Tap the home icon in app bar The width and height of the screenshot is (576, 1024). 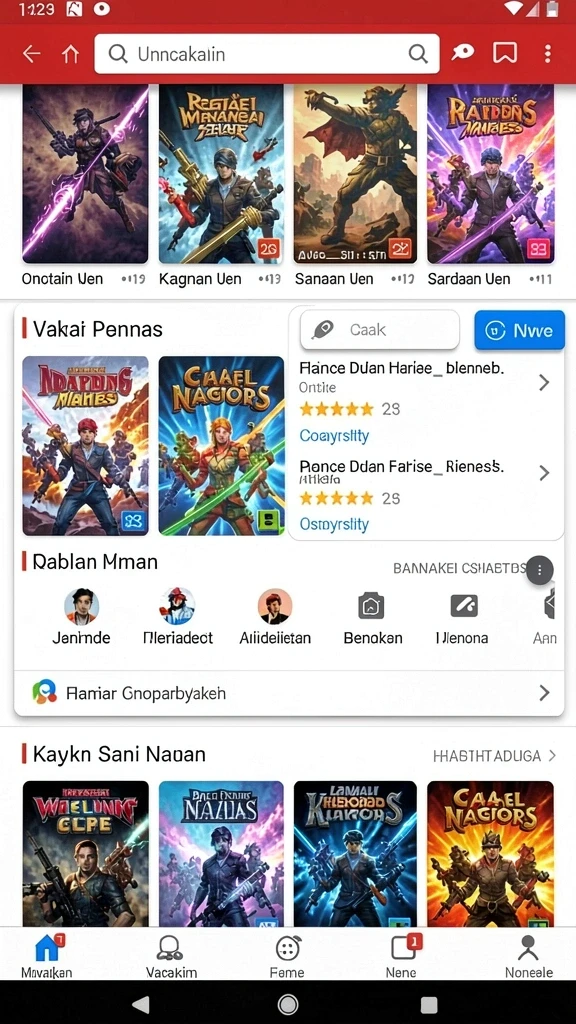(x=71, y=54)
